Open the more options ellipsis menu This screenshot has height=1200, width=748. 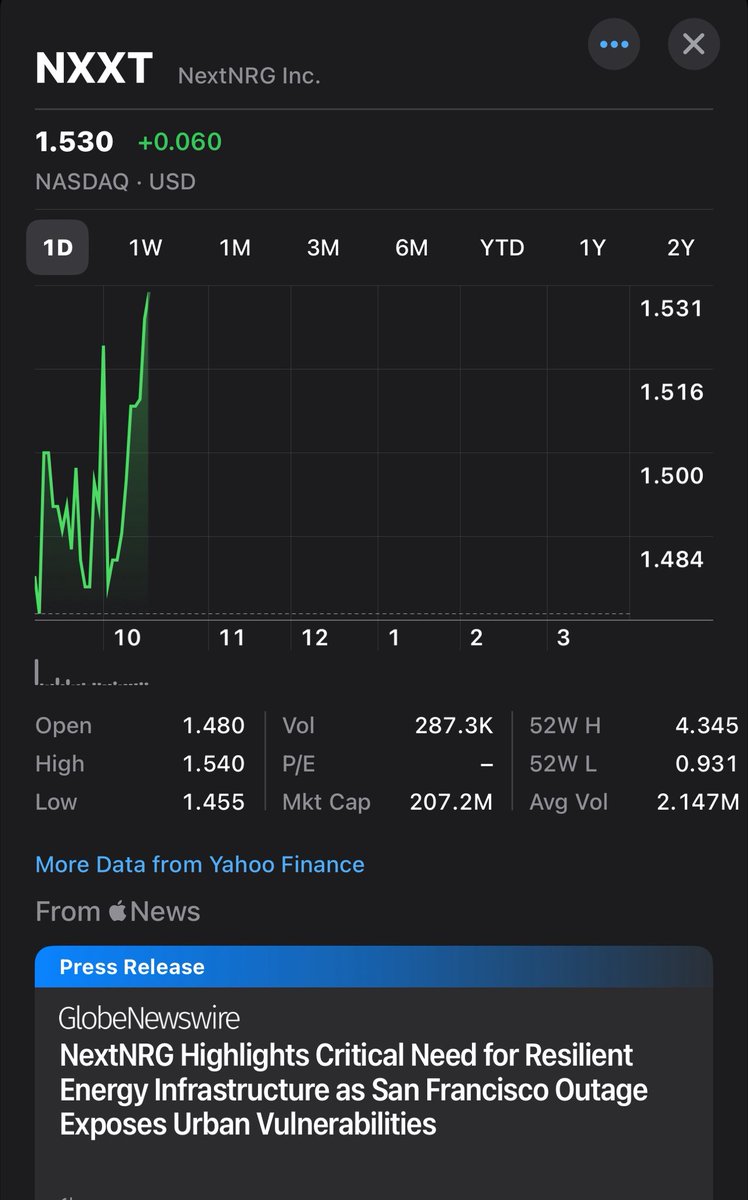pyautogui.click(x=613, y=44)
